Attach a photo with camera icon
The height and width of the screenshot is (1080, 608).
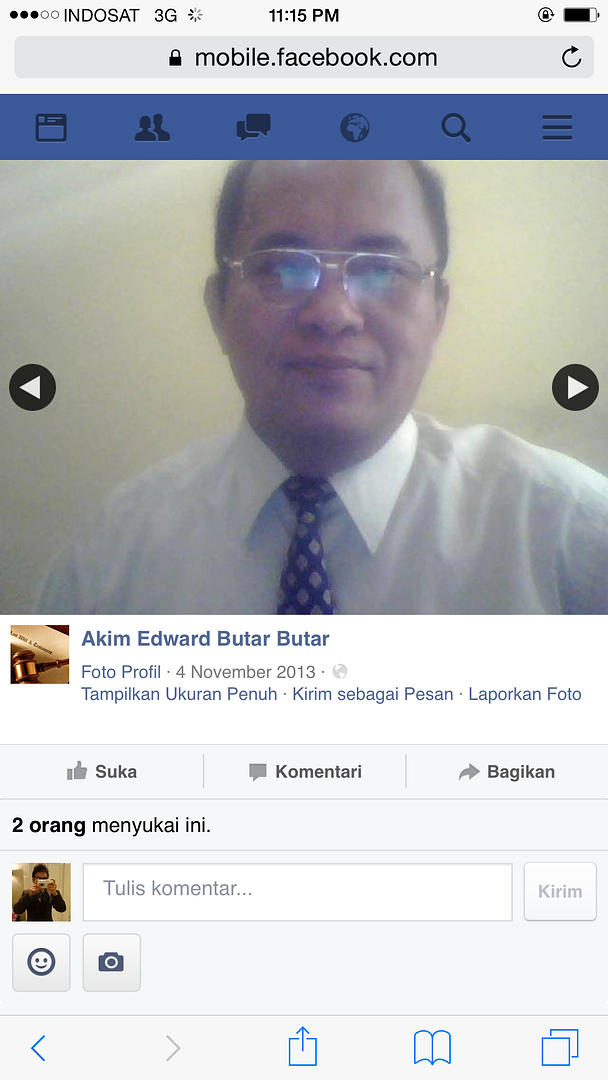point(111,962)
